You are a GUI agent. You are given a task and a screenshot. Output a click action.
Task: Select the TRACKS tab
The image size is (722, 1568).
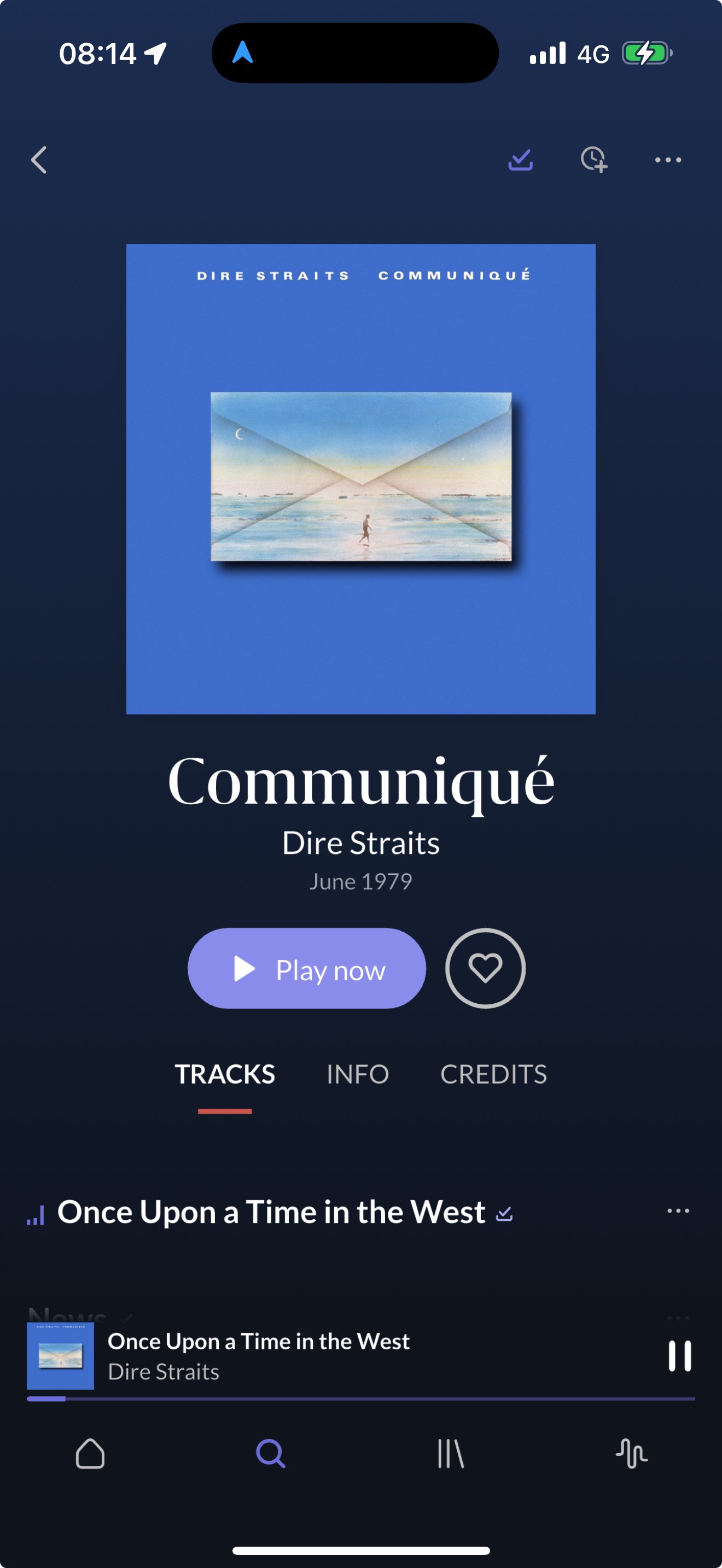[225, 1074]
